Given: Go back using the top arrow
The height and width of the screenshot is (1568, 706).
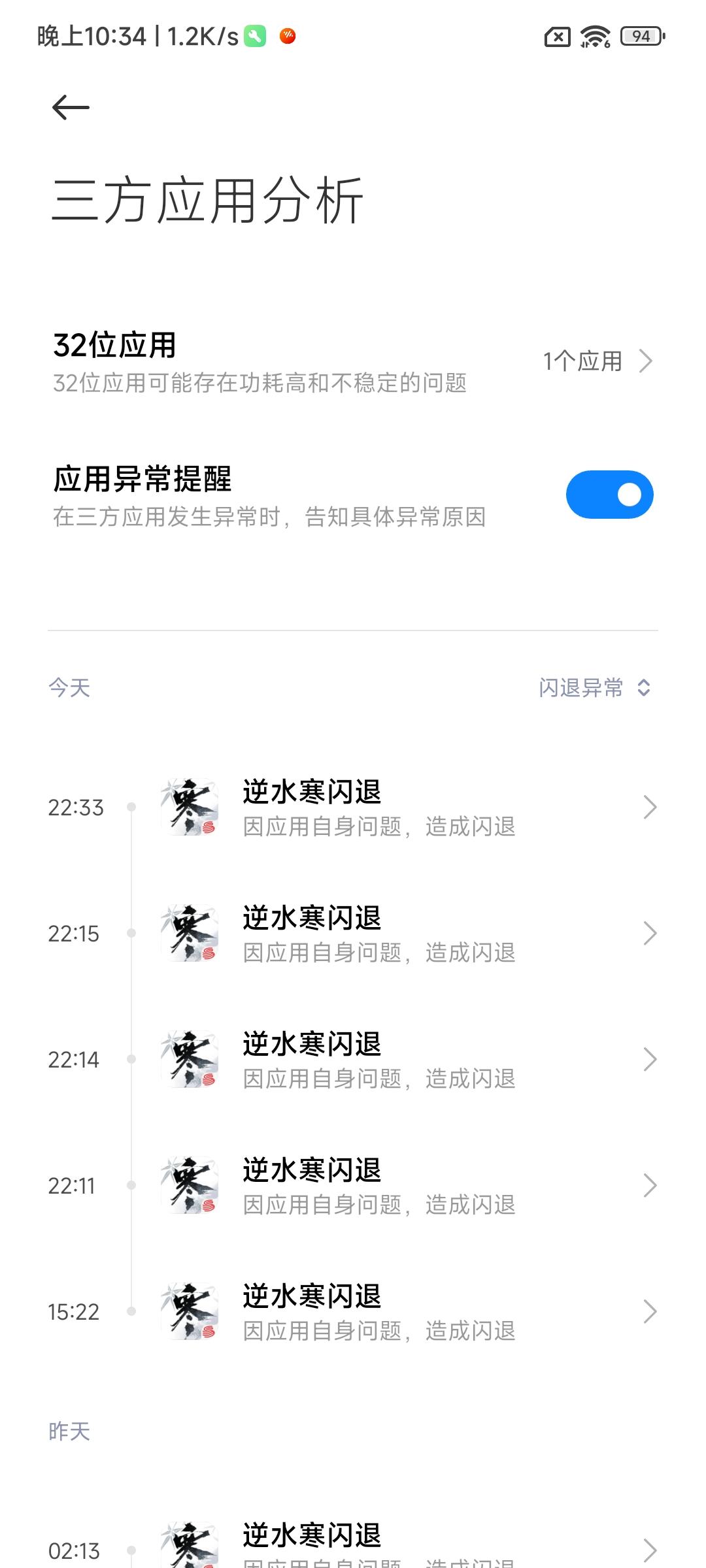Looking at the screenshot, I should pos(71,107).
